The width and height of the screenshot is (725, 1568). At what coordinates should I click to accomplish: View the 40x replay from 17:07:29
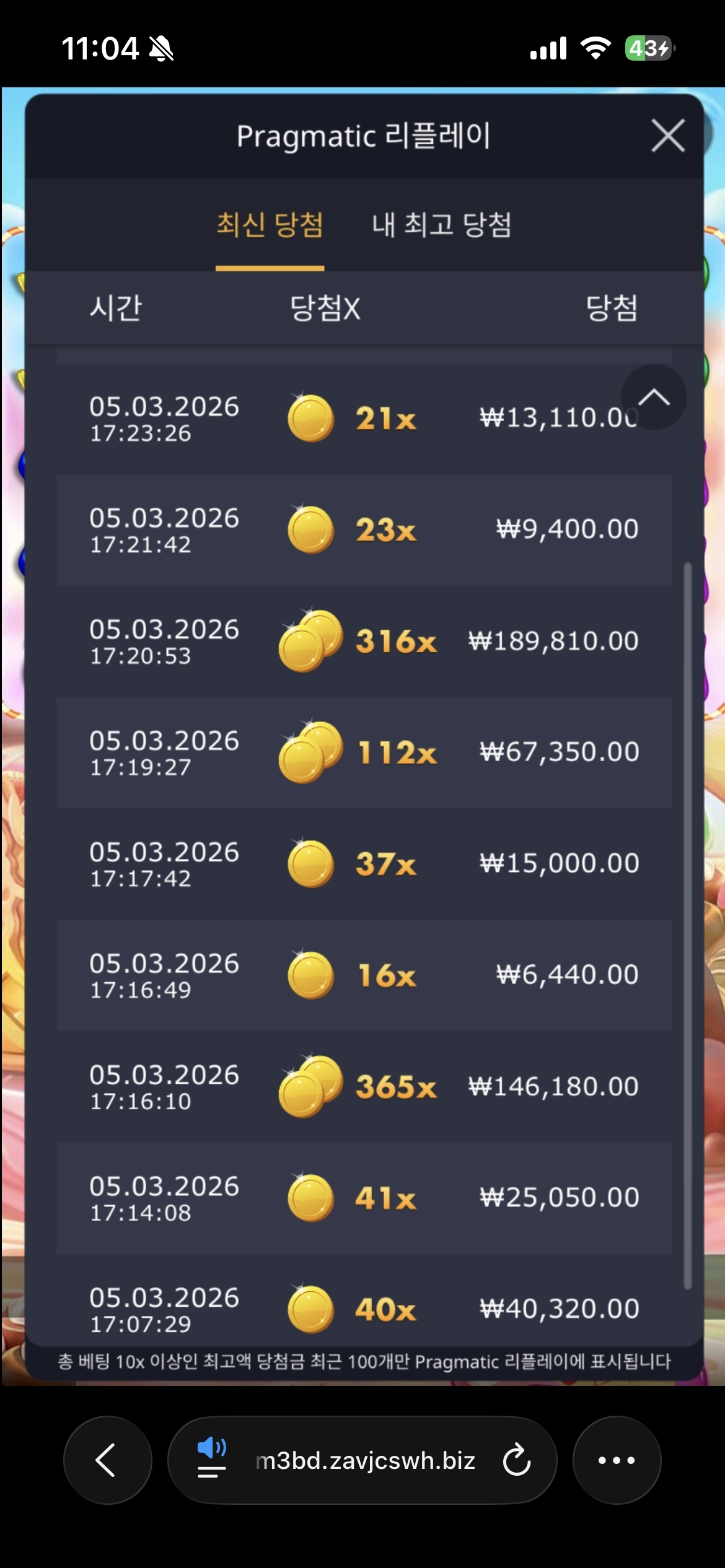point(364,1308)
